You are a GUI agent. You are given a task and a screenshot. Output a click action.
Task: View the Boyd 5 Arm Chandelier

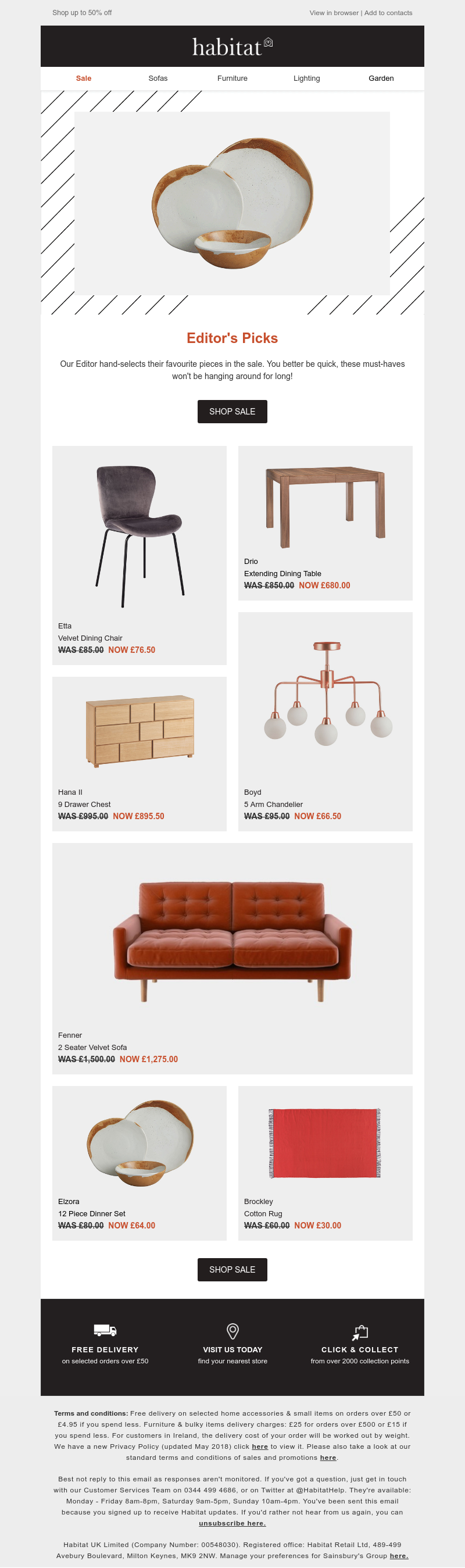(325, 721)
